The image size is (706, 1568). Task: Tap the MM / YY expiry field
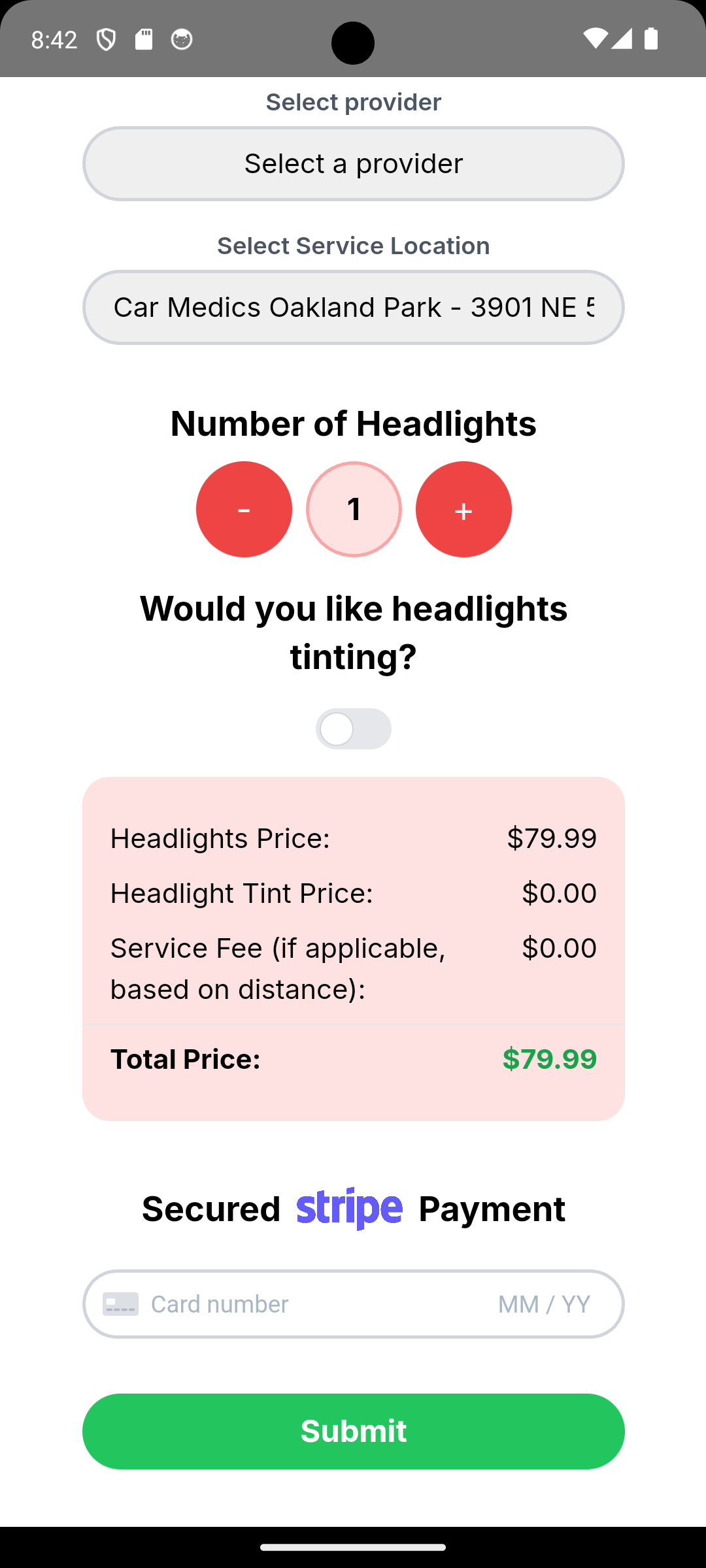pyautogui.click(x=544, y=1305)
